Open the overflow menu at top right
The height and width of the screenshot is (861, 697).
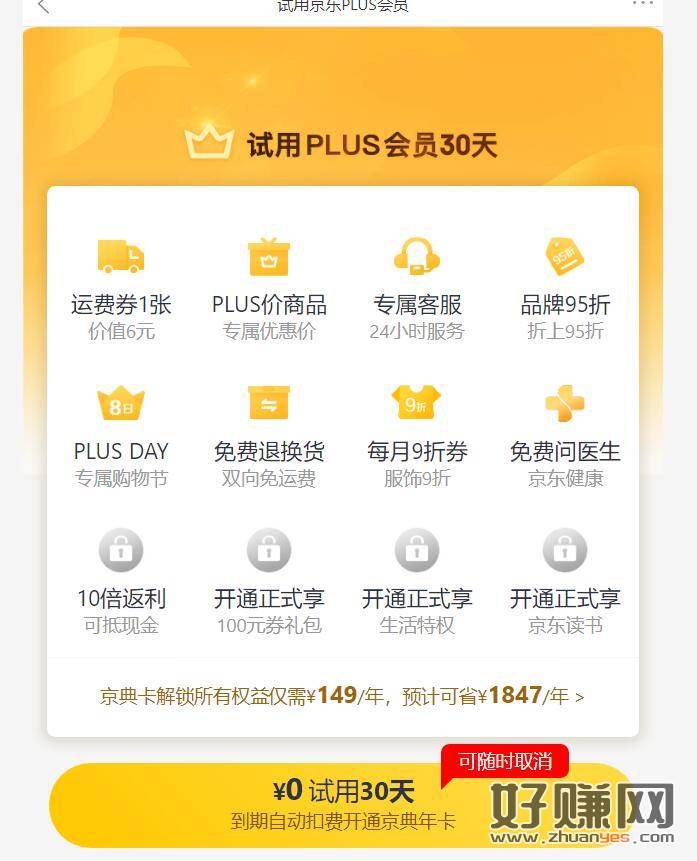click(x=643, y=5)
